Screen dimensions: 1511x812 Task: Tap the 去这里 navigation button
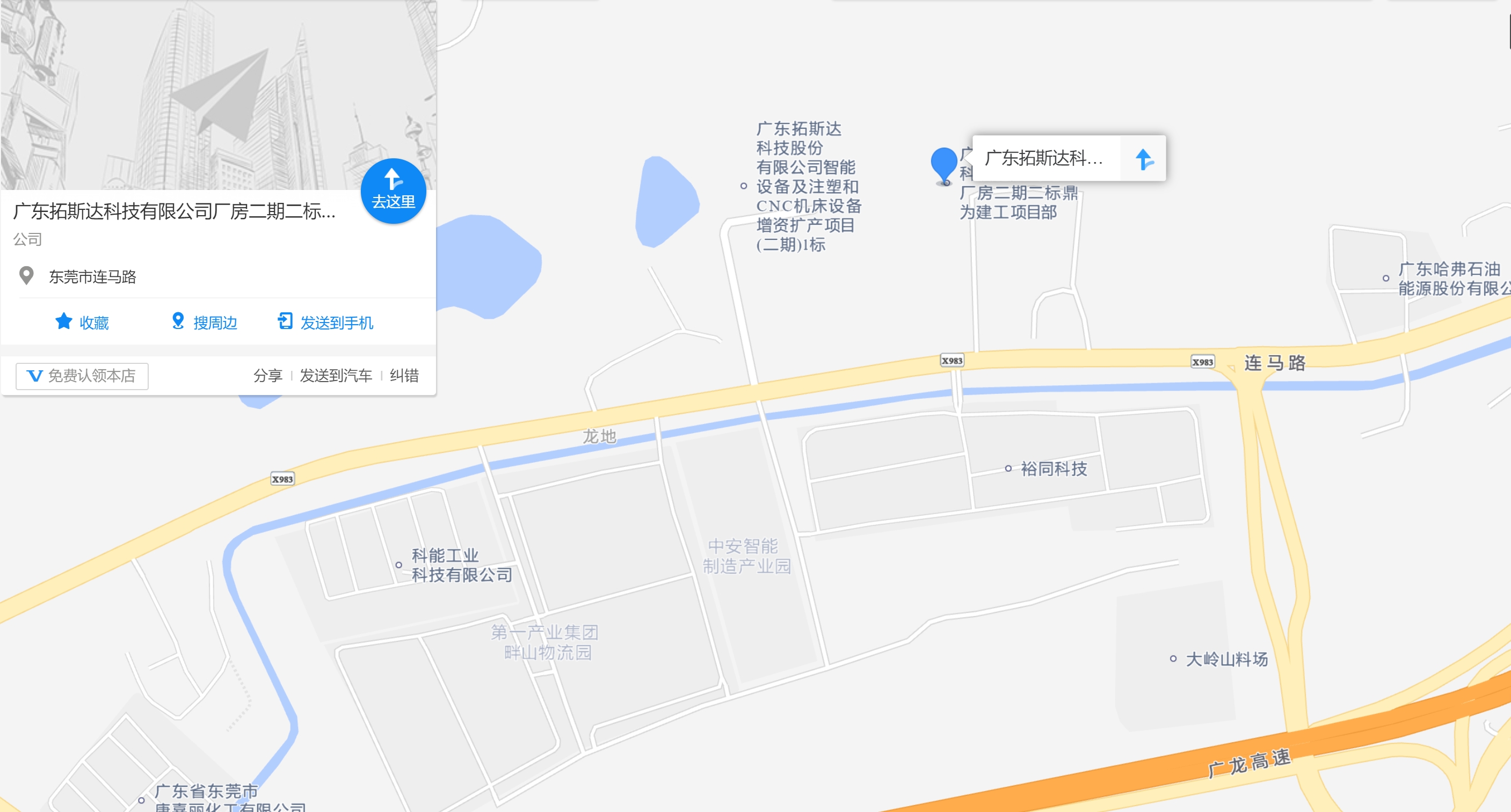click(x=393, y=191)
